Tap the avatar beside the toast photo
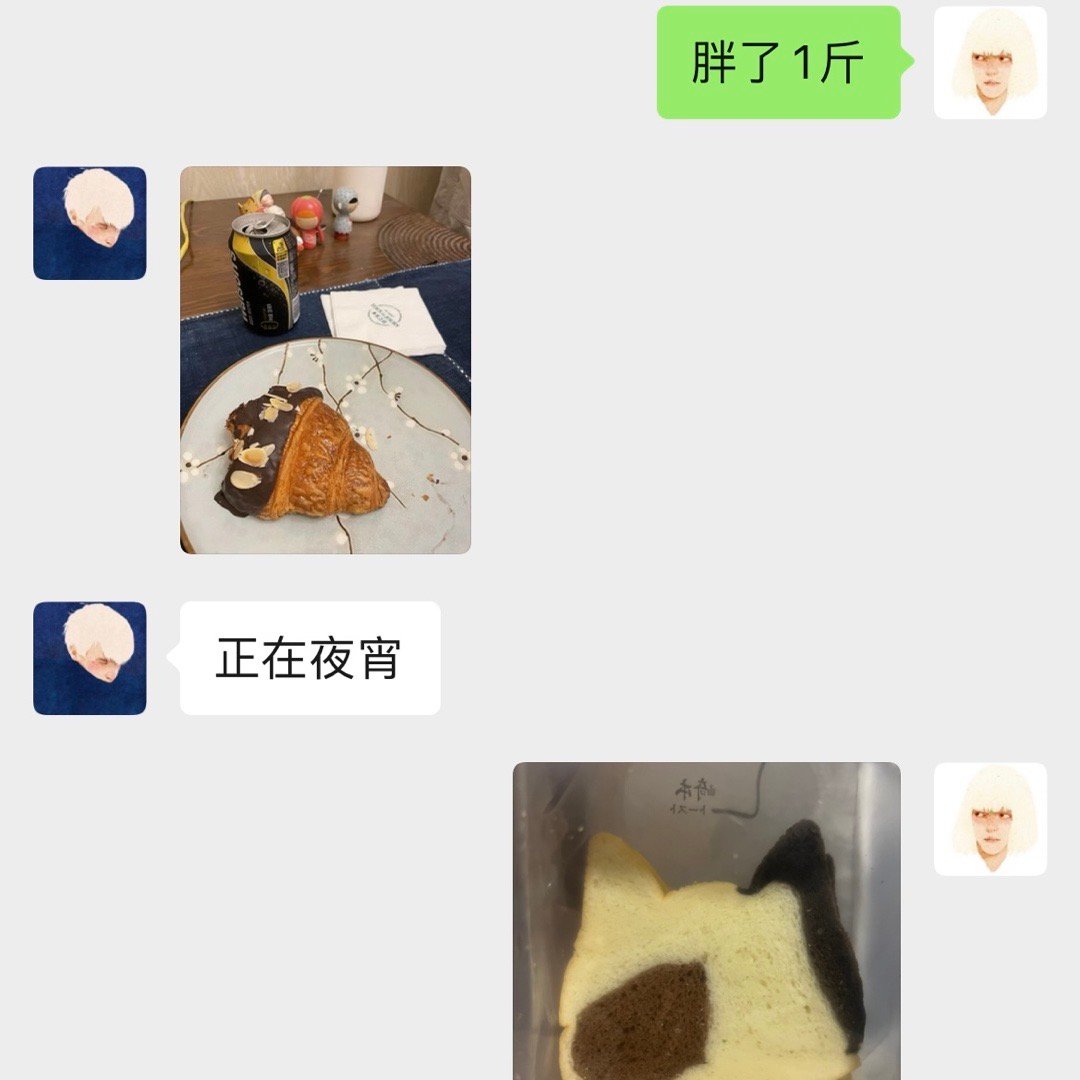The width and height of the screenshot is (1080, 1080). 990,819
